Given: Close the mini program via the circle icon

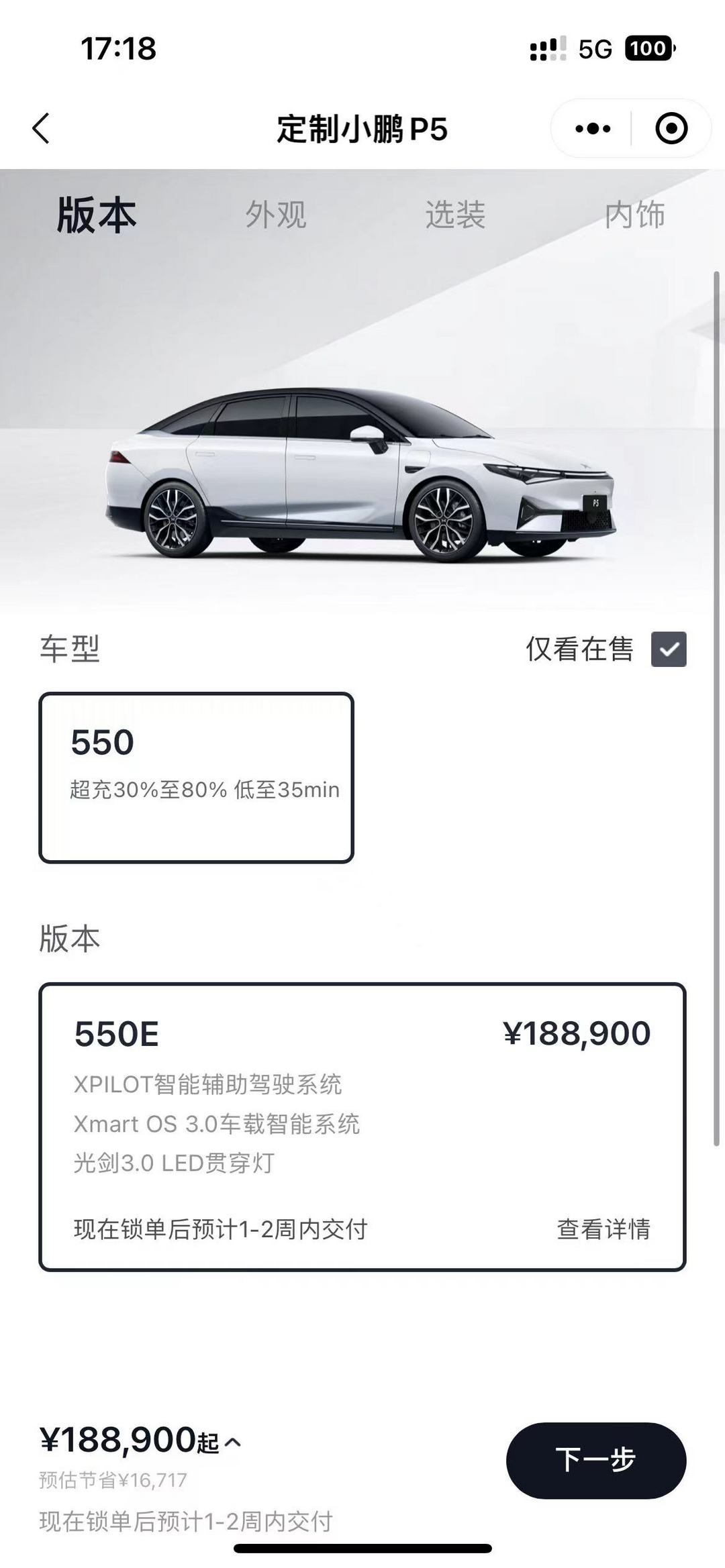Looking at the screenshot, I should [x=671, y=128].
